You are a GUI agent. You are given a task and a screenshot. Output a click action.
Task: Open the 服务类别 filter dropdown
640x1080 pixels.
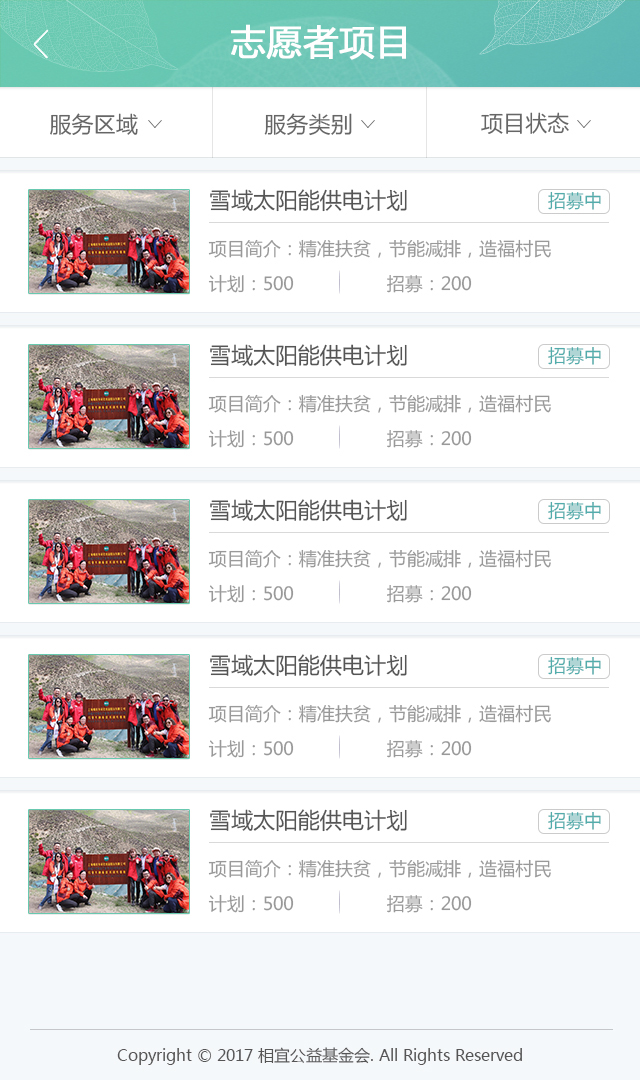coord(320,124)
